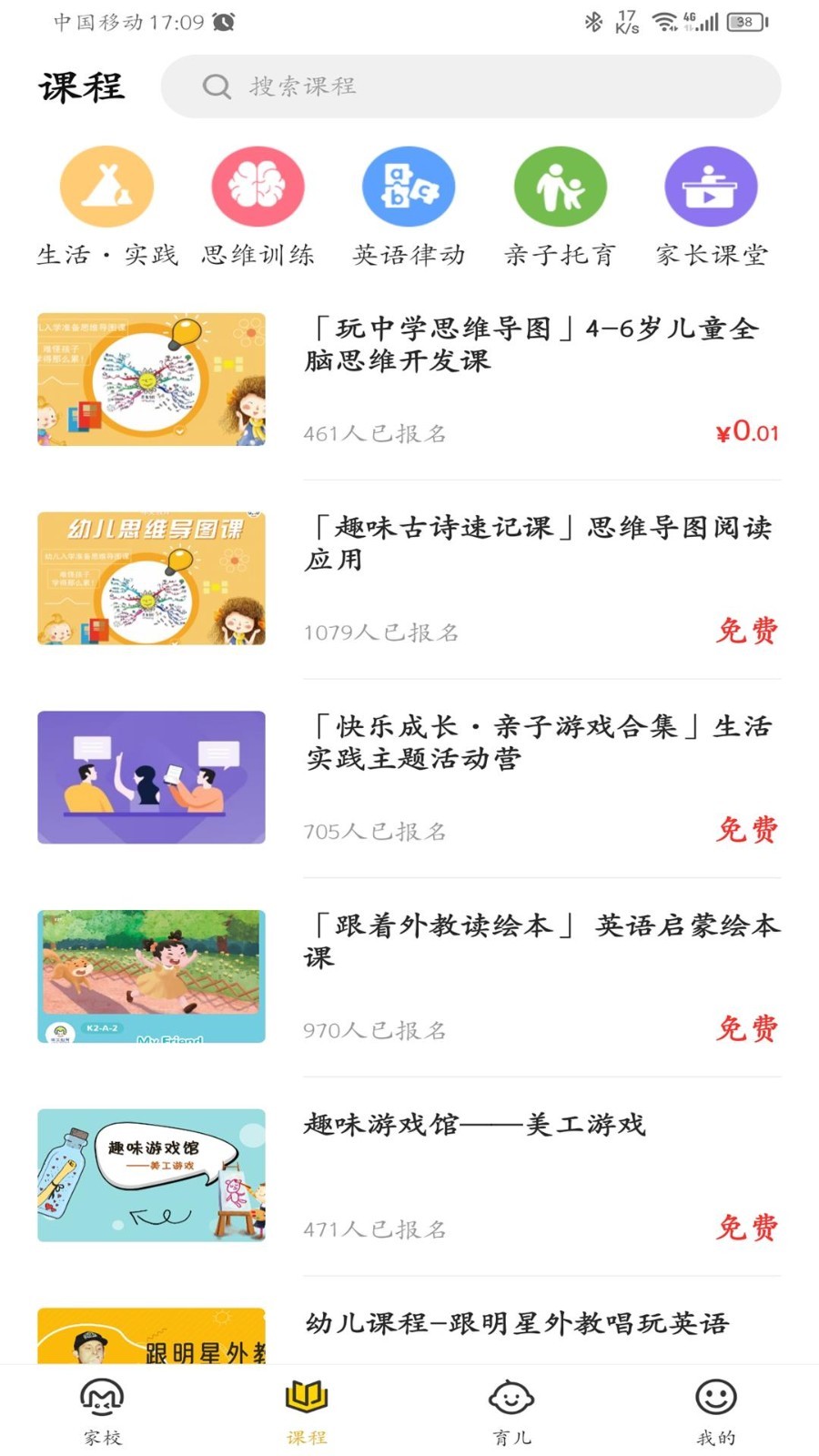The image size is (819, 1456).
Task: Open the 生活·实践 category icon
Action: (x=106, y=185)
